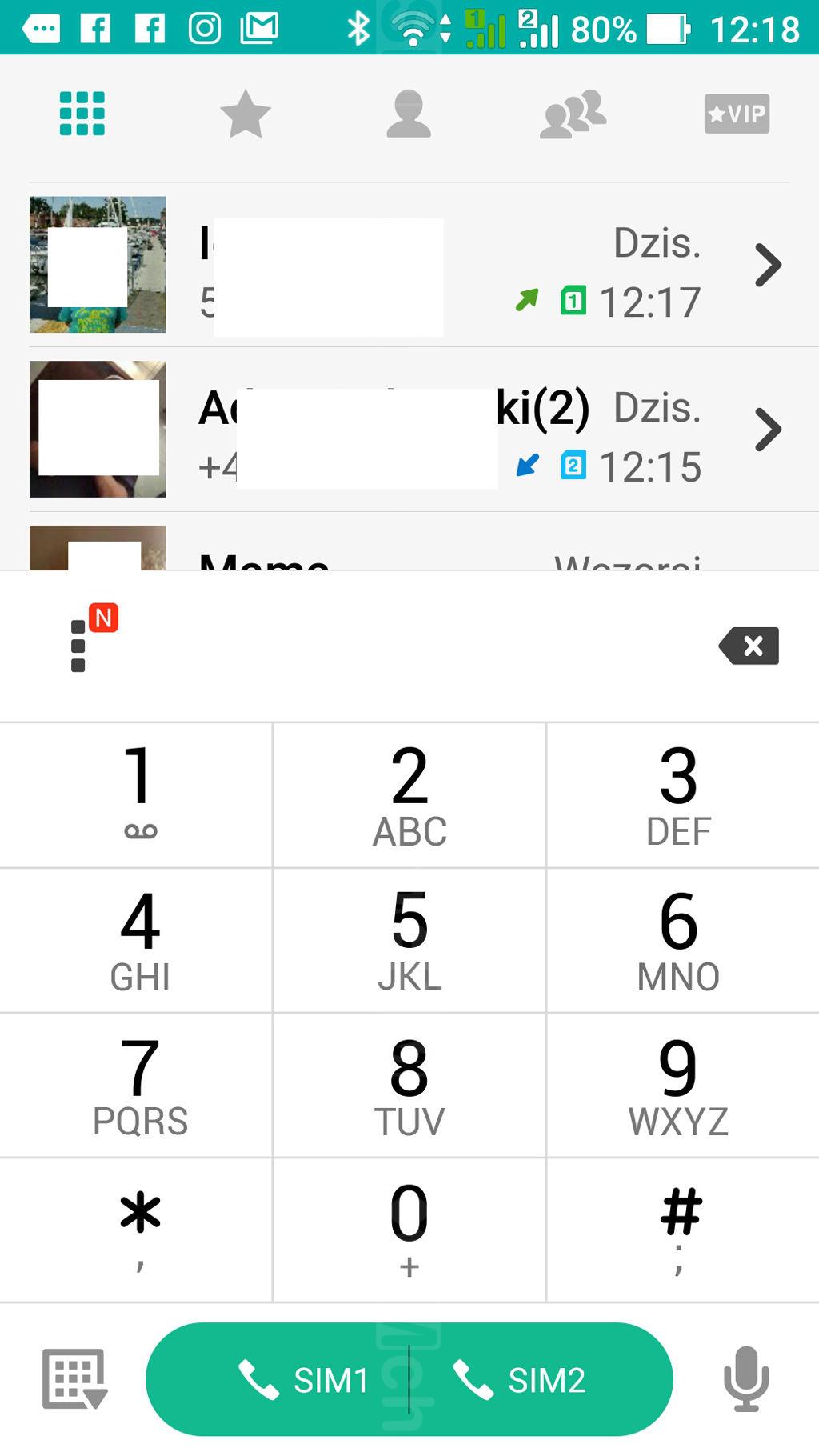Open the VIP tab
Viewport: 819px width, 1456px height.
[737, 114]
